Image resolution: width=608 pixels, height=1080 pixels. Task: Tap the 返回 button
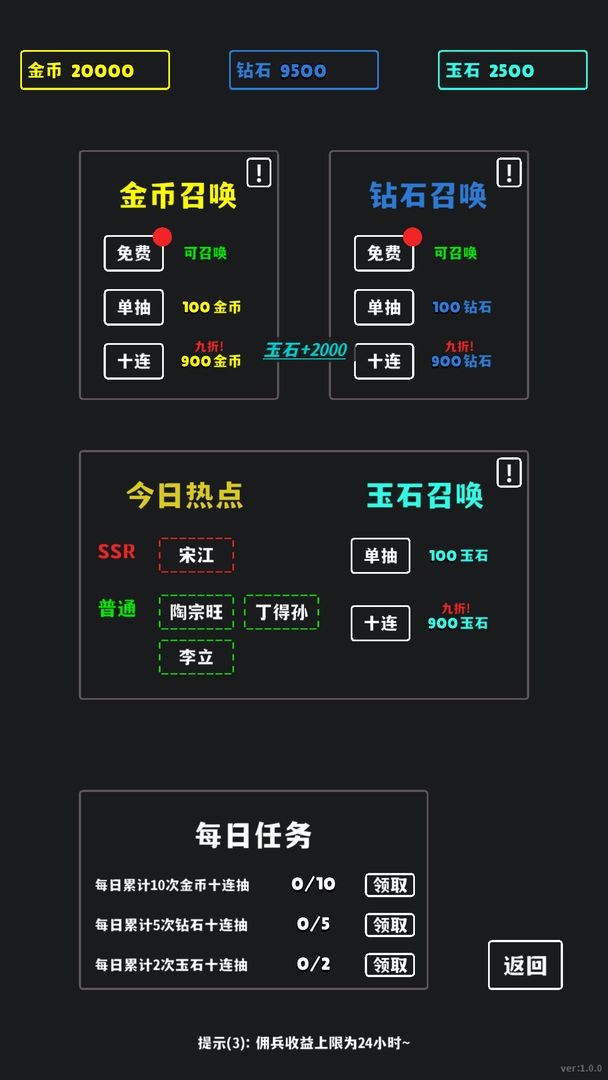coord(525,965)
